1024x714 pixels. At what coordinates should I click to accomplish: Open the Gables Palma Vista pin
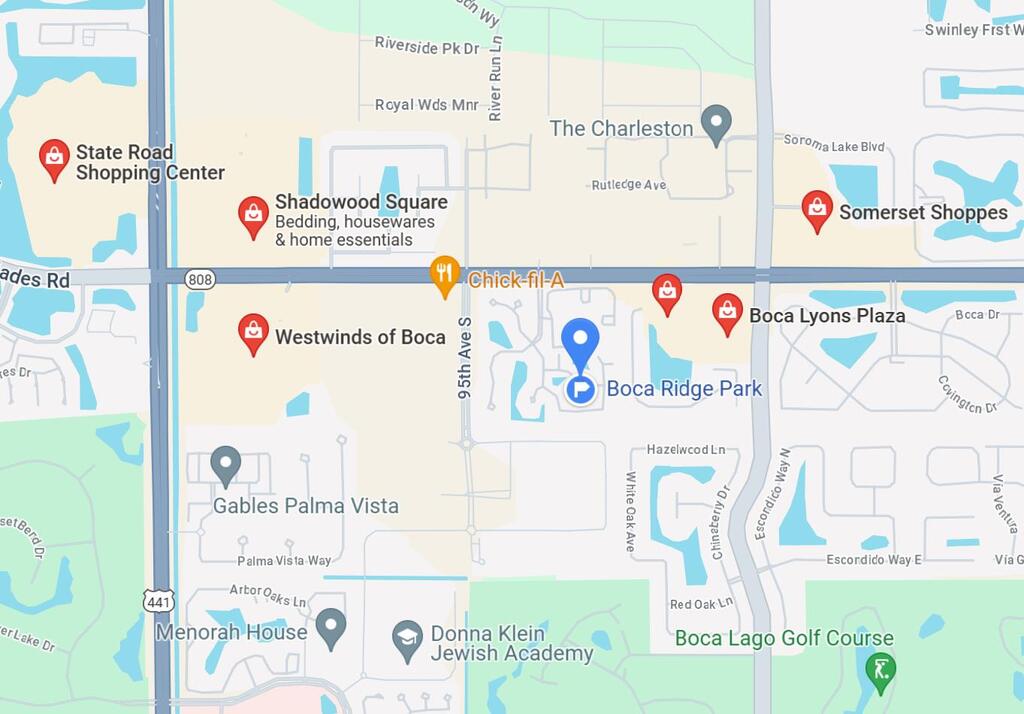point(226,466)
